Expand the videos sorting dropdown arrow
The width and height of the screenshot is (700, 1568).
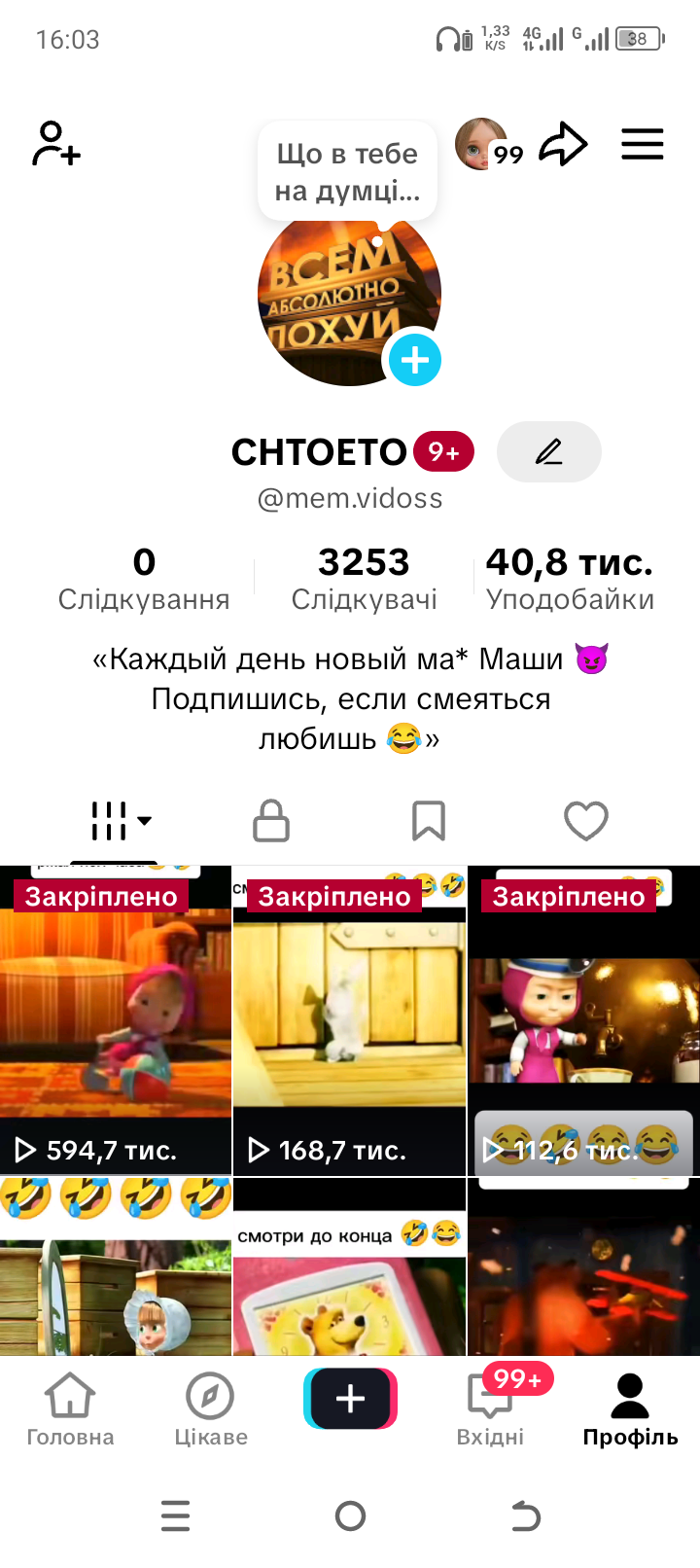(146, 822)
